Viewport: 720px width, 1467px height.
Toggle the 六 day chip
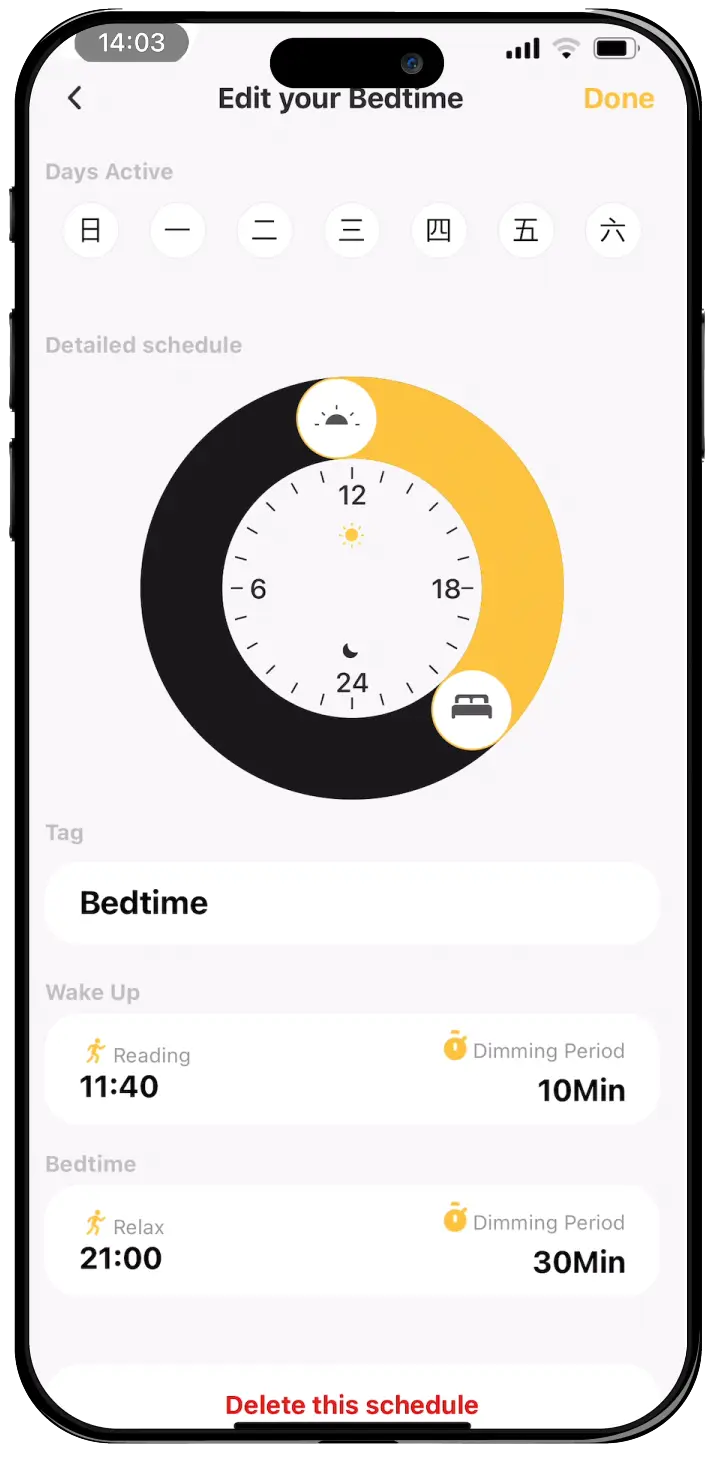(x=613, y=231)
